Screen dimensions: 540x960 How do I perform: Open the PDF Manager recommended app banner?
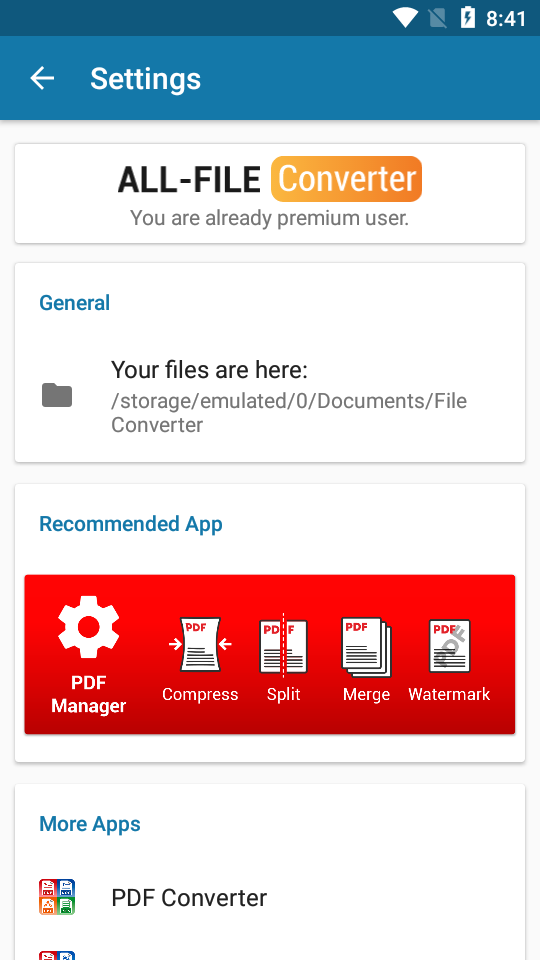pos(270,654)
